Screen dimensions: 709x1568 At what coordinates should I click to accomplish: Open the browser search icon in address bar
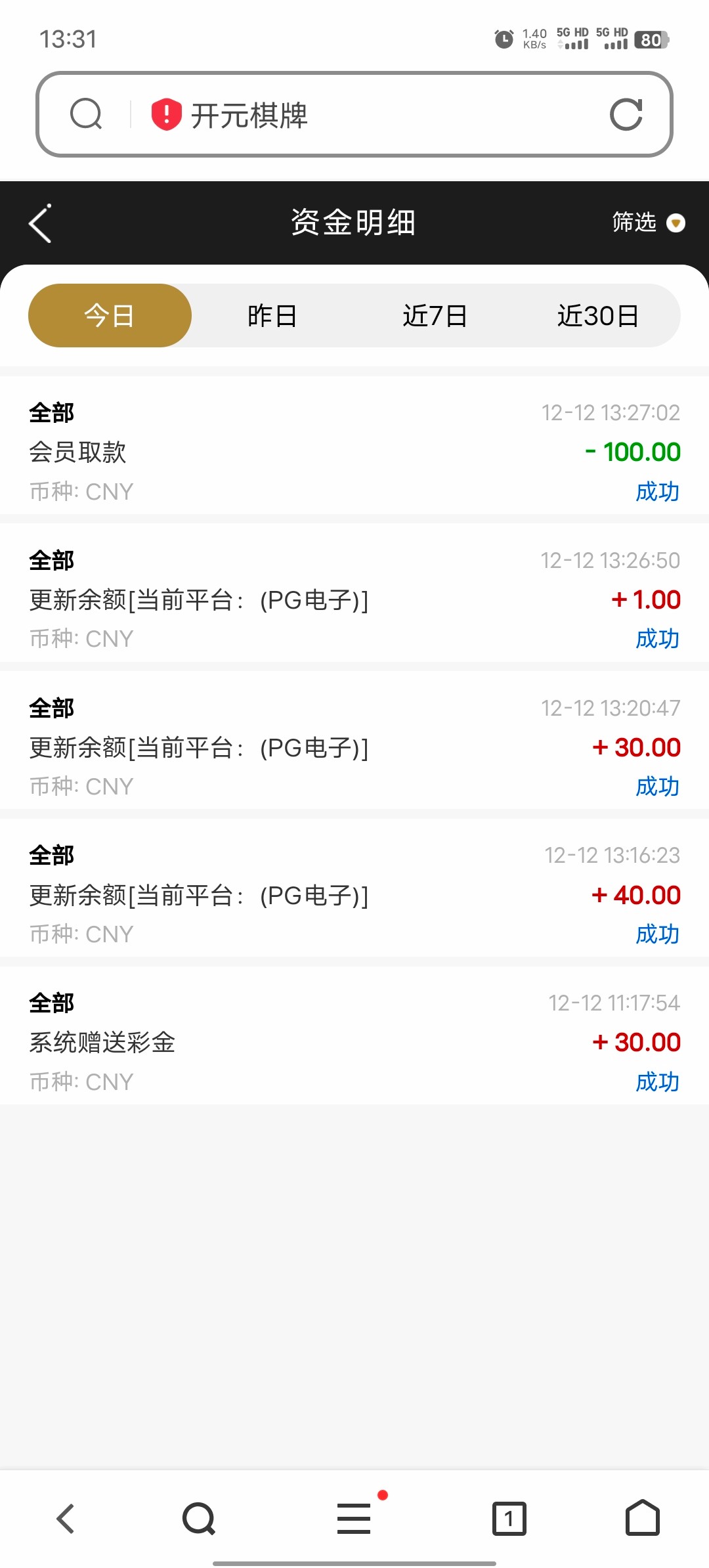[x=86, y=115]
